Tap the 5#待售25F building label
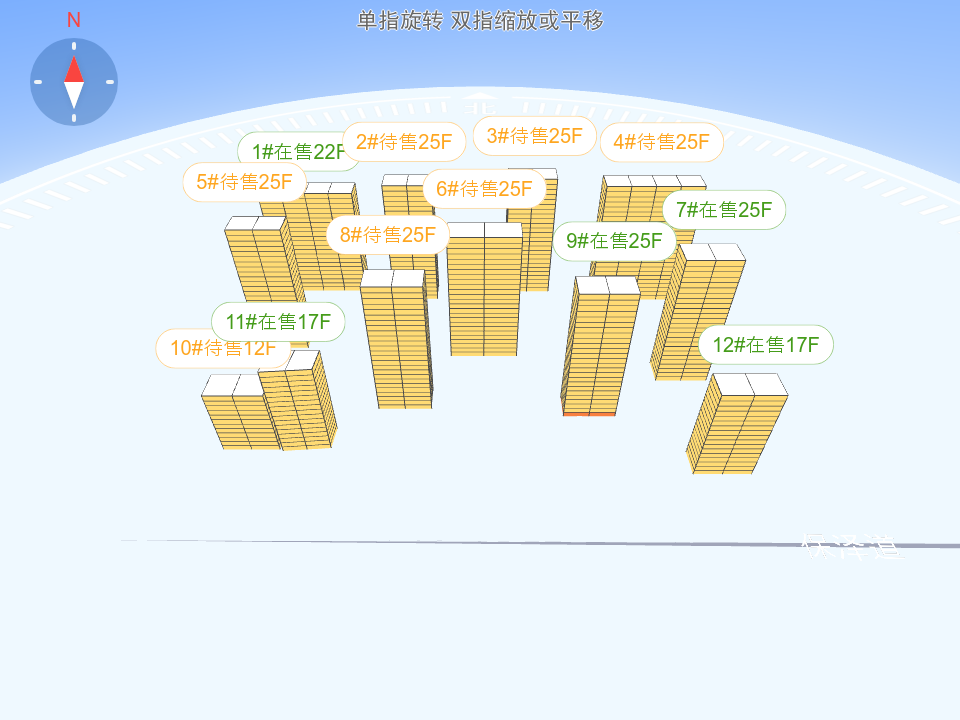This screenshot has height=720, width=960. coord(244,182)
